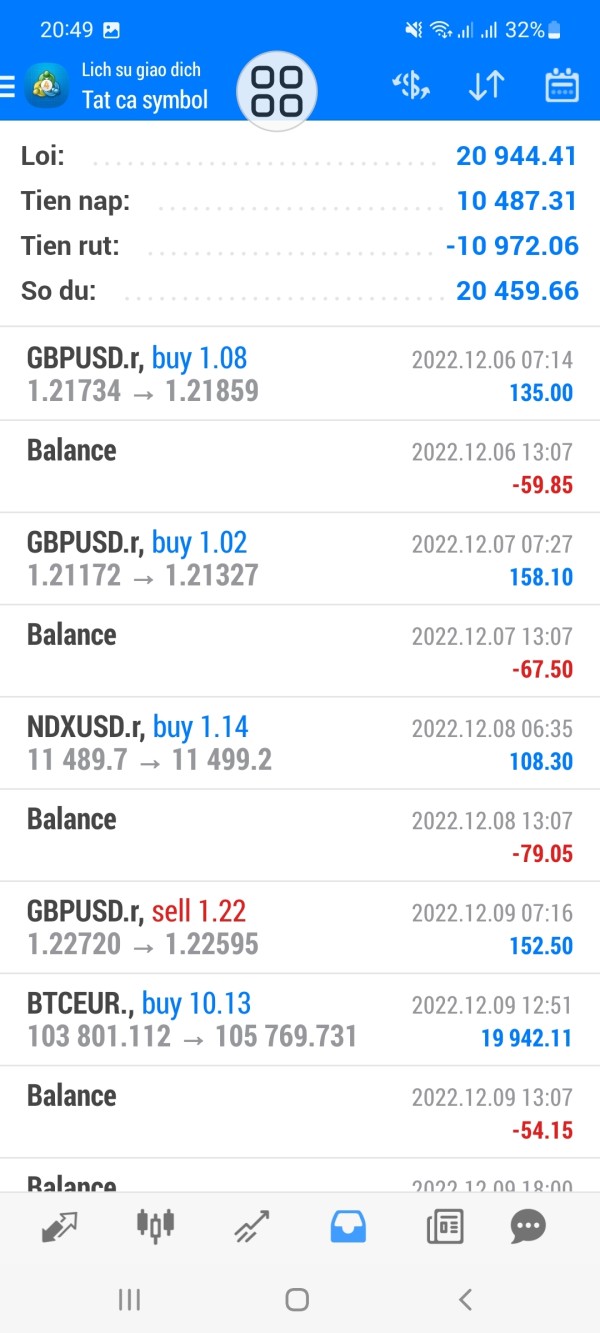Open the symbol filter currency icon
The image size is (600, 1333).
tap(411, 87)
